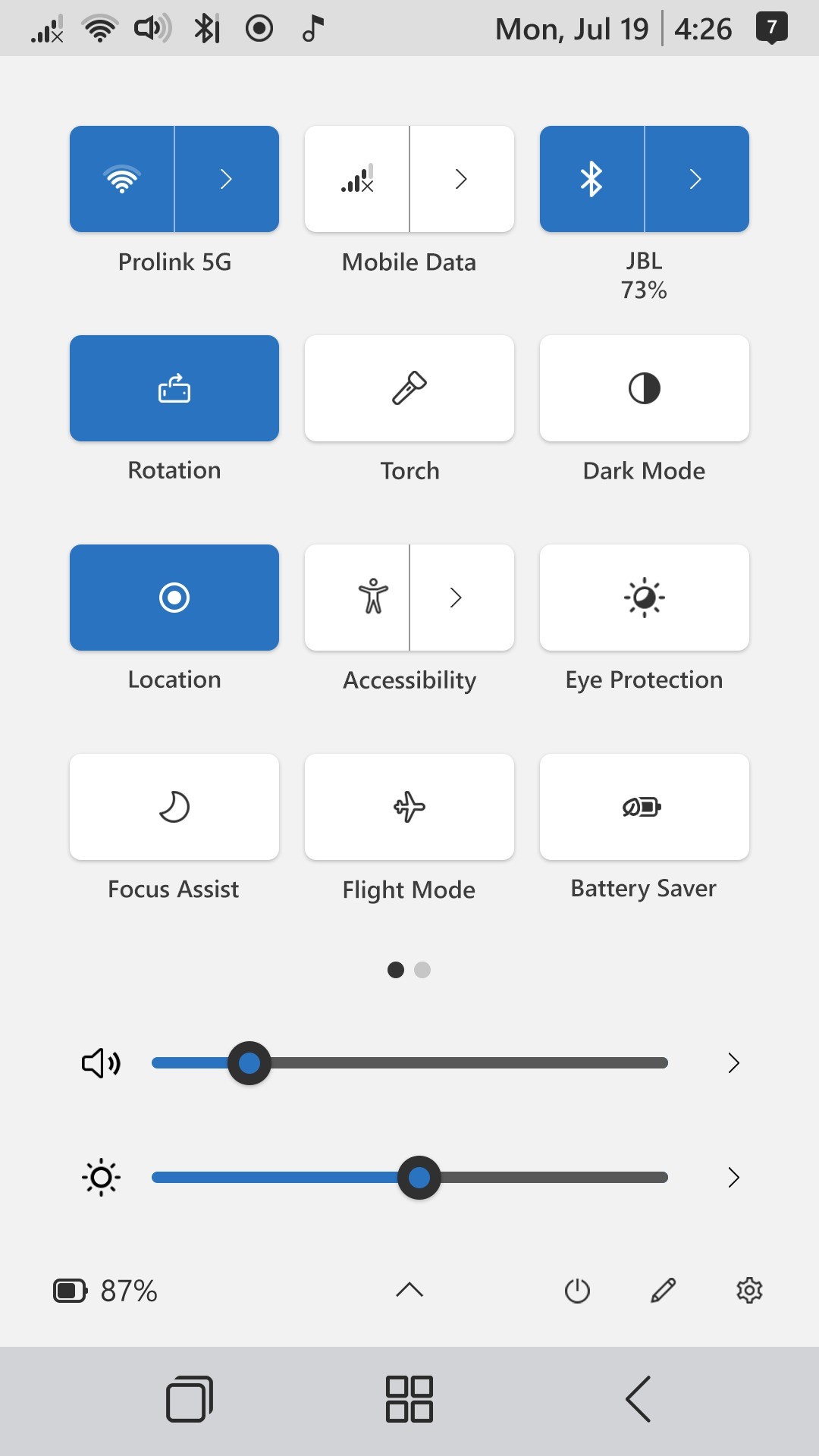Image resolution: width=819 pixels, height=1456 pixels.
Task: Activate Flight Mode
Action: [x=409, y=807]
